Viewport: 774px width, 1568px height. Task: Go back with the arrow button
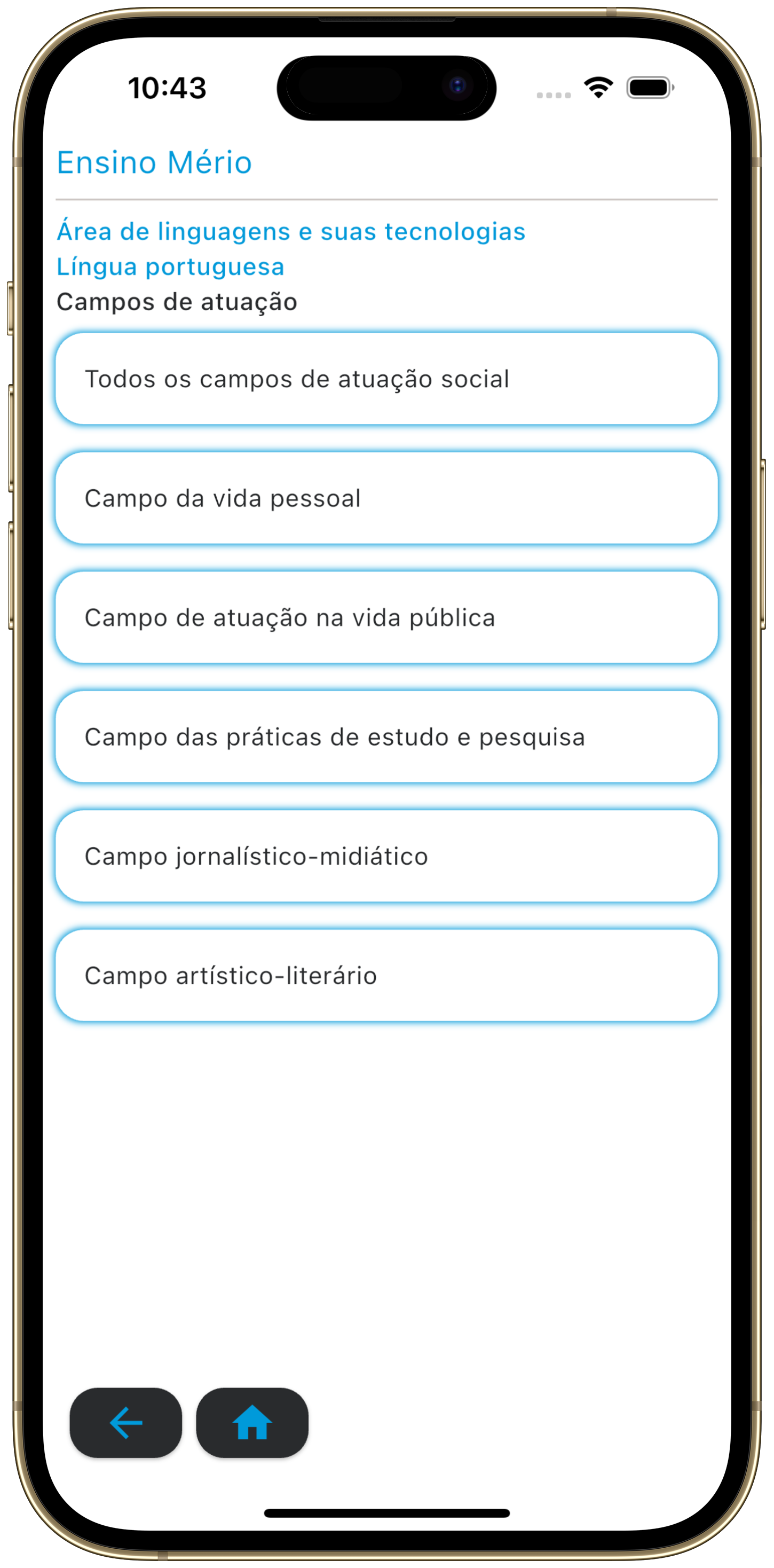click(125, 1423)
